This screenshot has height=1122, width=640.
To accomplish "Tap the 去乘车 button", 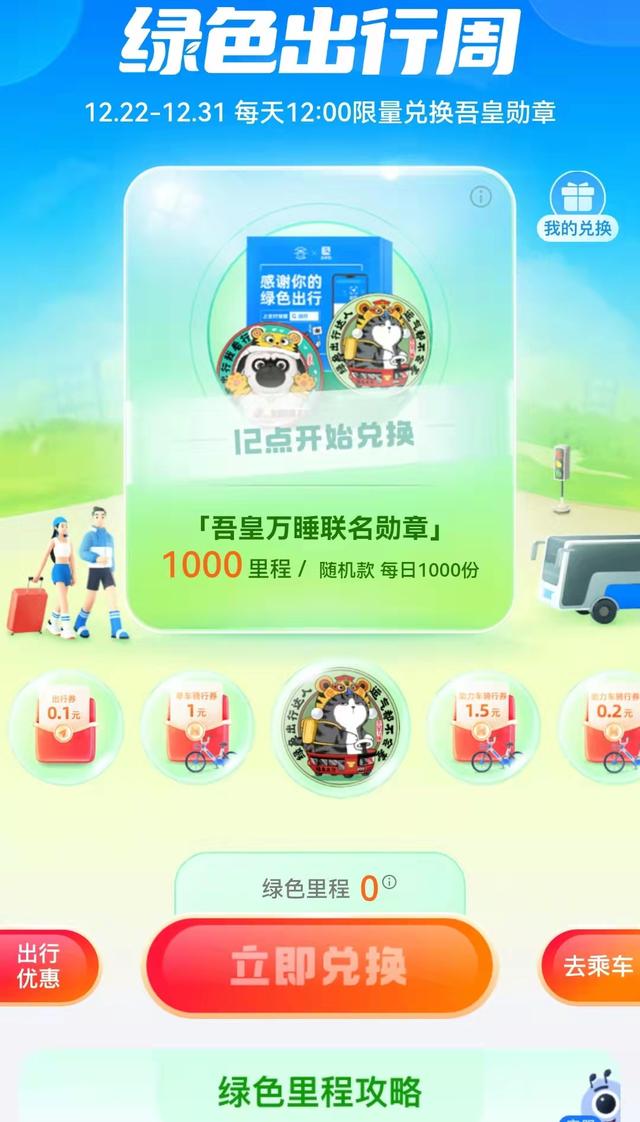I will tap(597, 967).
